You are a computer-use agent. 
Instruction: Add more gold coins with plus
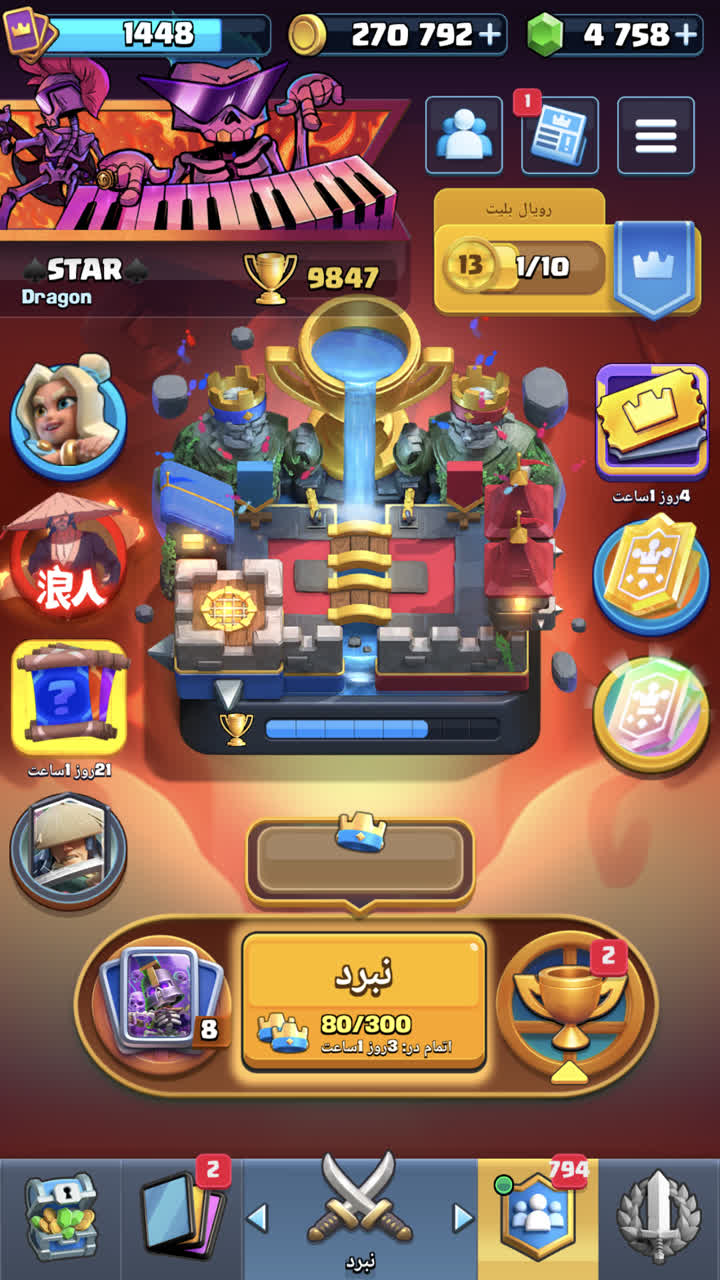click(x=489, y=35)
